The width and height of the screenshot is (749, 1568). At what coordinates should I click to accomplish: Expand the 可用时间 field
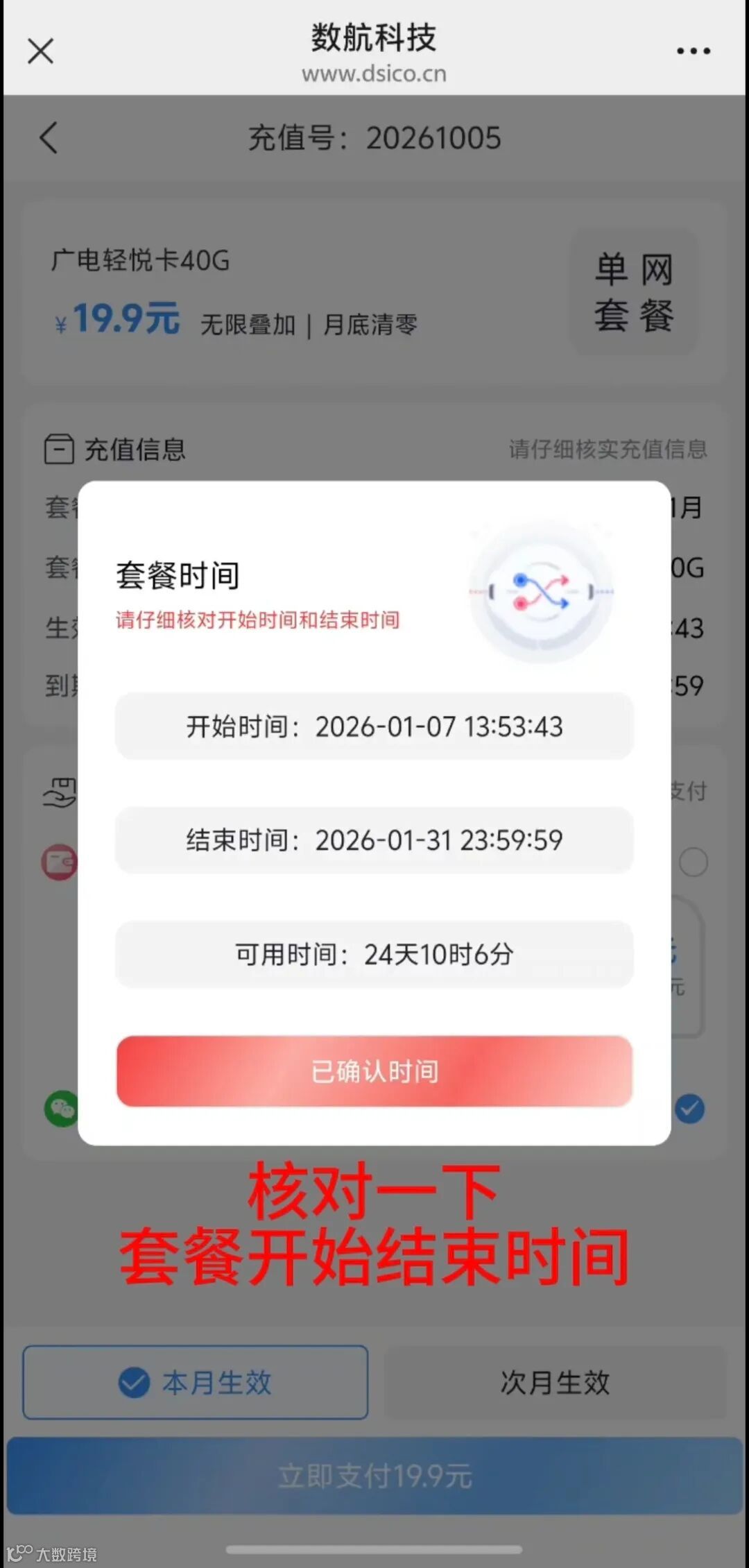click(x=374, y=955)
